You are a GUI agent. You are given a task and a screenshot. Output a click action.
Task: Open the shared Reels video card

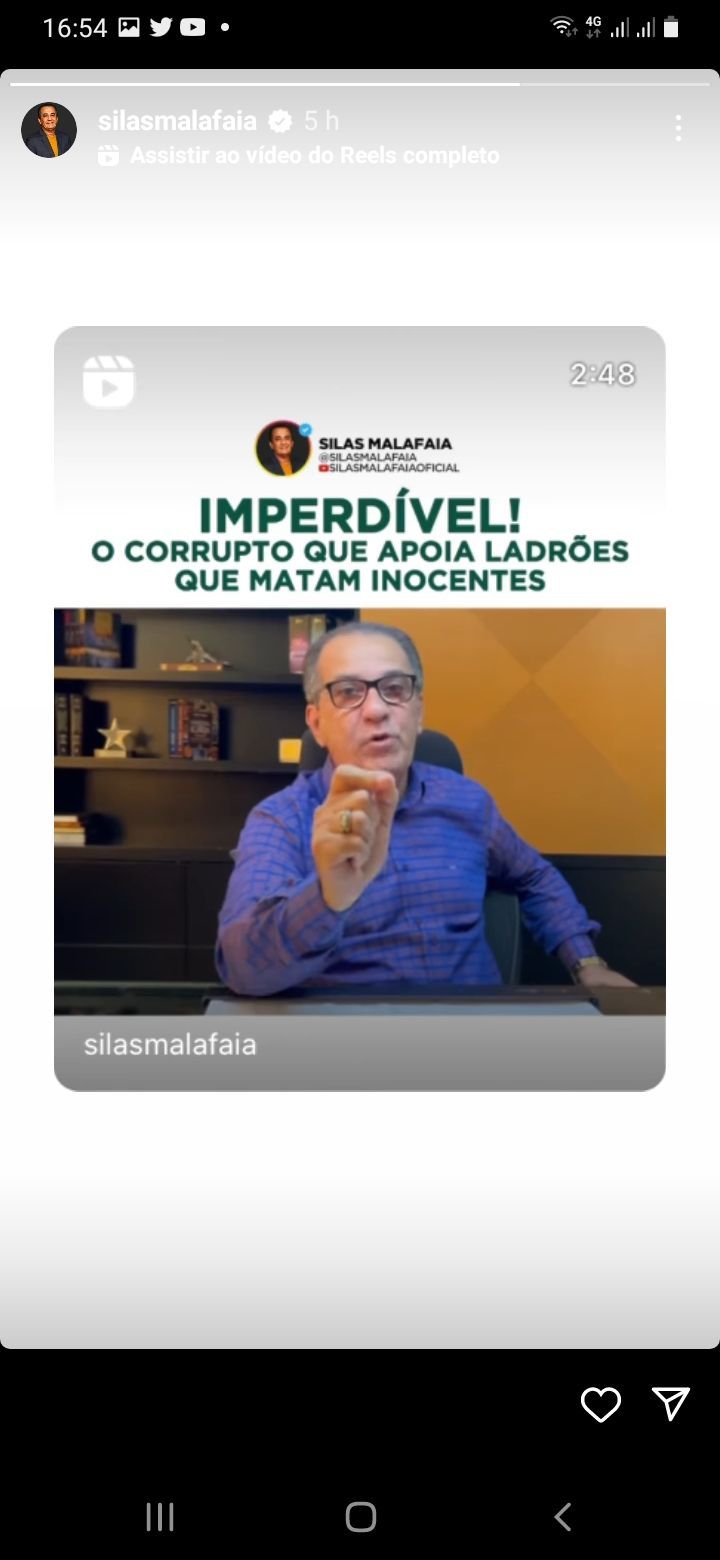pyautogui.click(x=359, y=708)
